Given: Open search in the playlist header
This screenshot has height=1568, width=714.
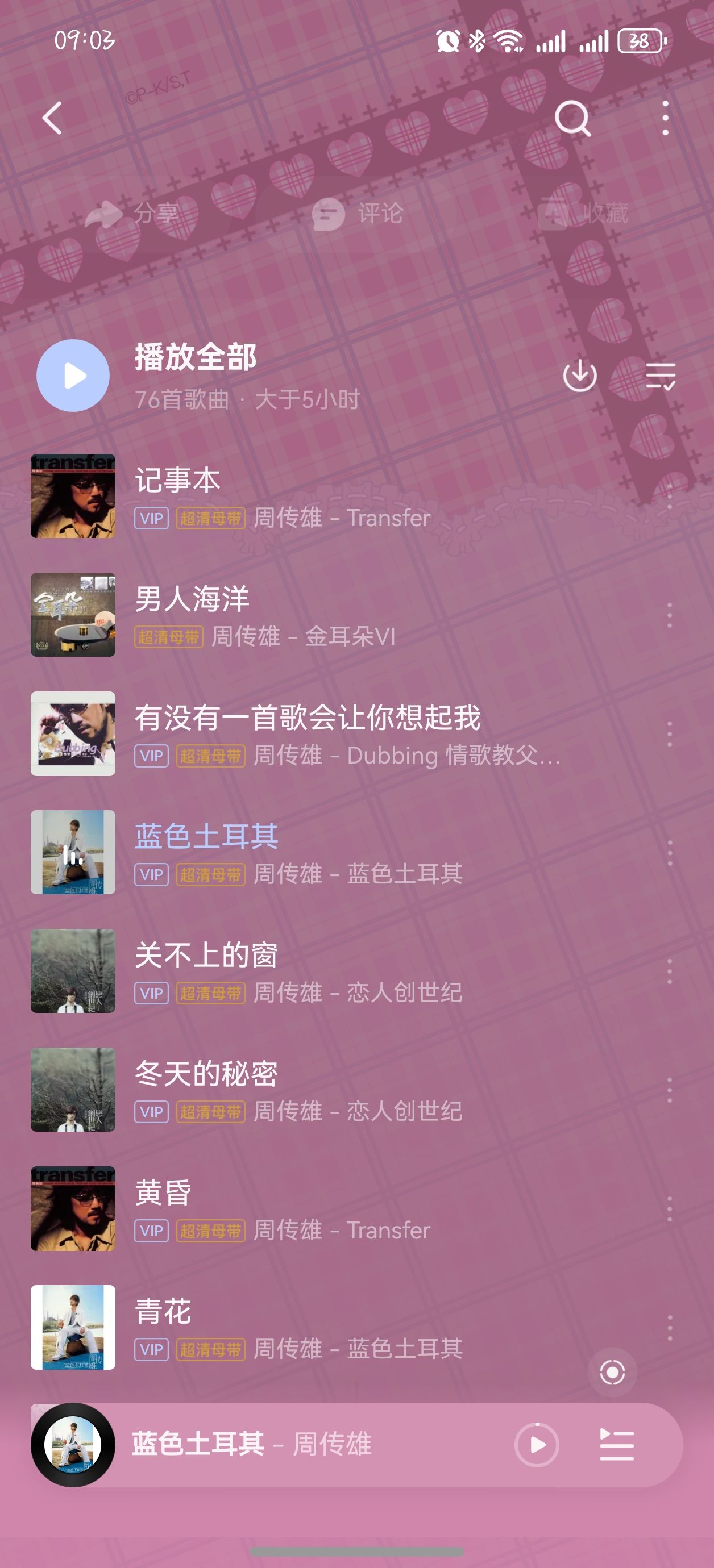Looking at the screenshot, I should (x=572, y=118).
